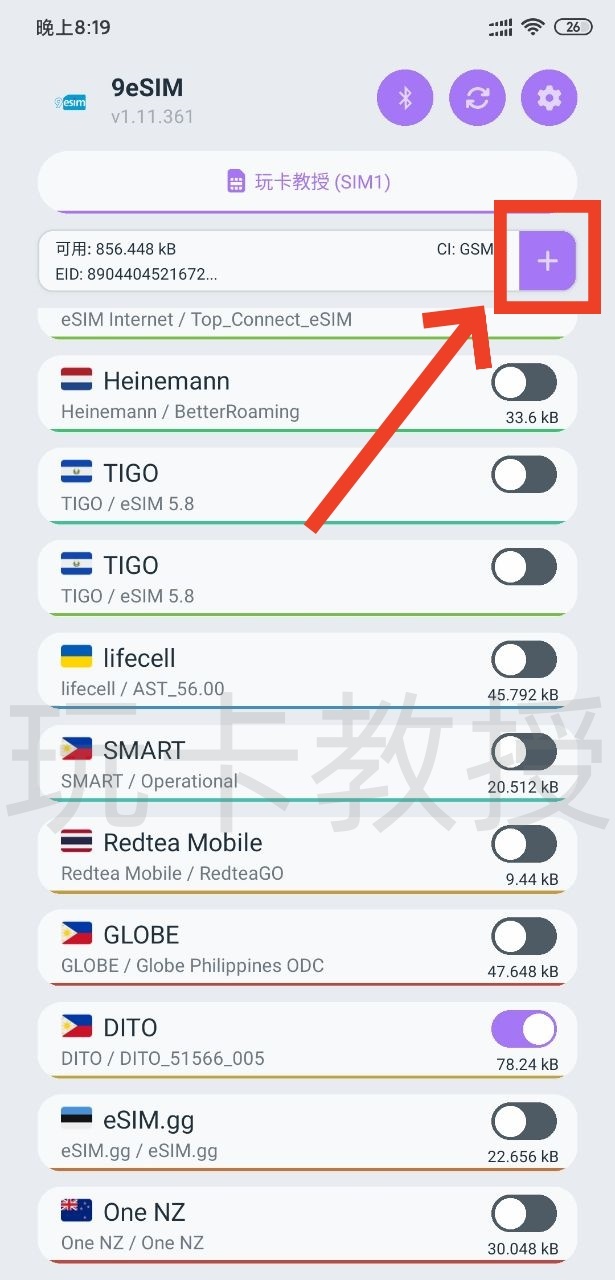The image size is (615, 1280).
Task: Toggle on the eSIM.gg profile
Action: (x=524, y=1122)
